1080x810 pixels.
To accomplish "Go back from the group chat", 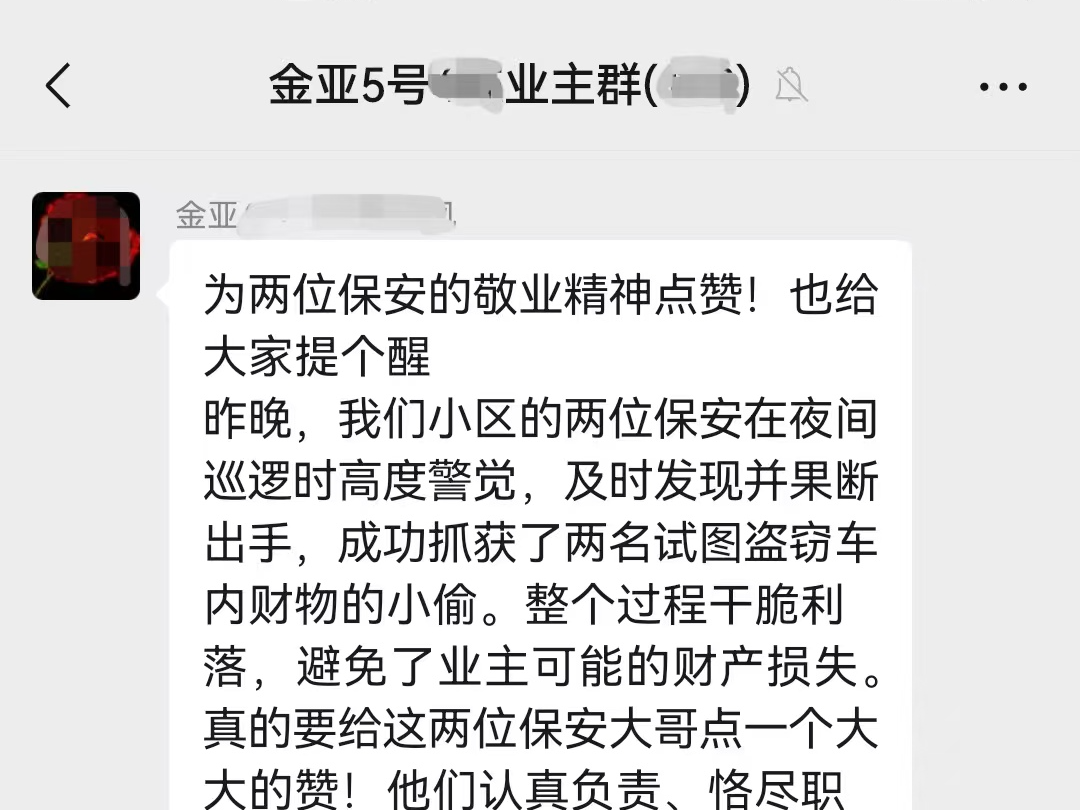I will [x=58, y=86].
